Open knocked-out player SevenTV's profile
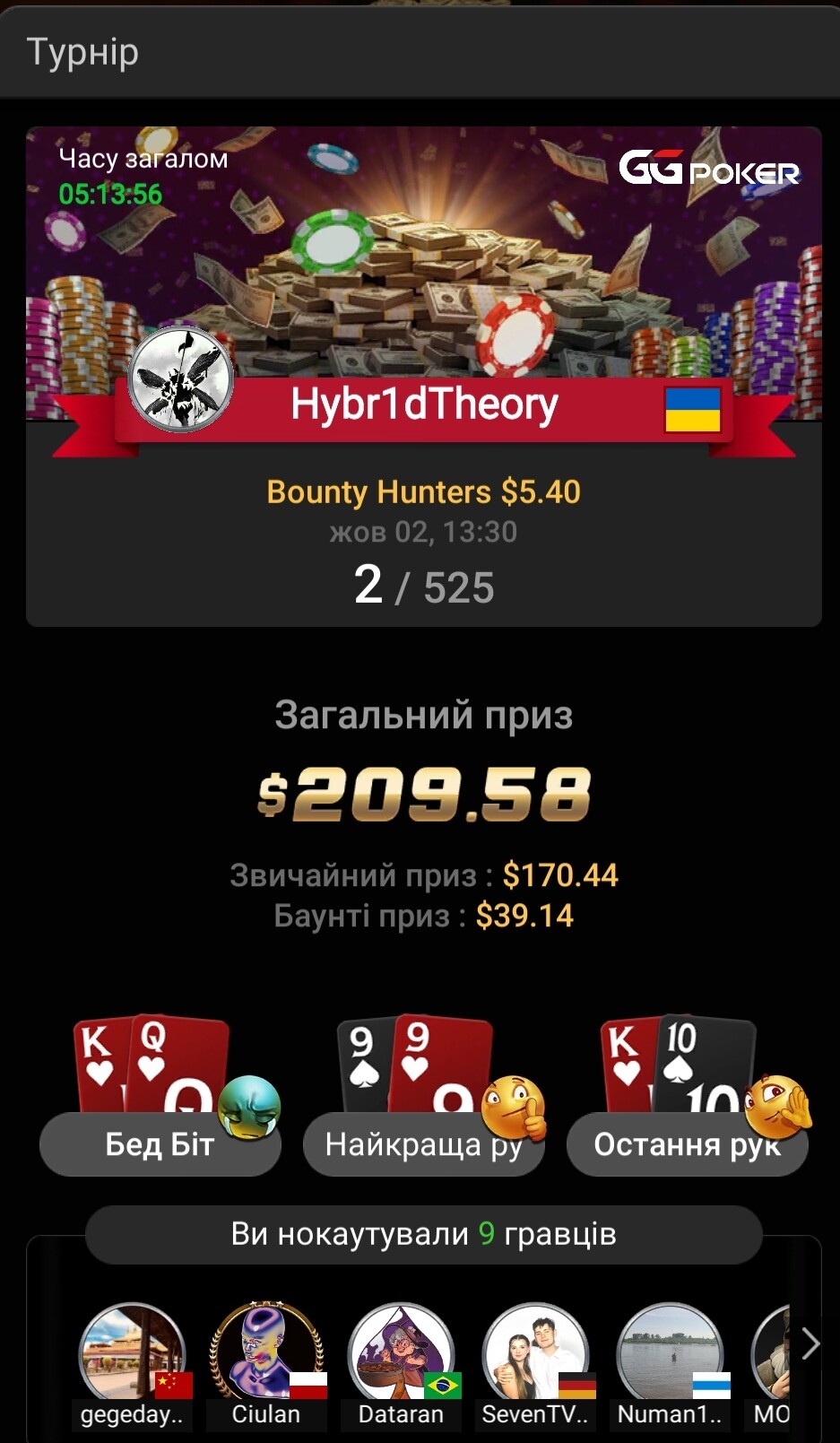Viewport: 840px width, 1443px height. (535, 1354)
